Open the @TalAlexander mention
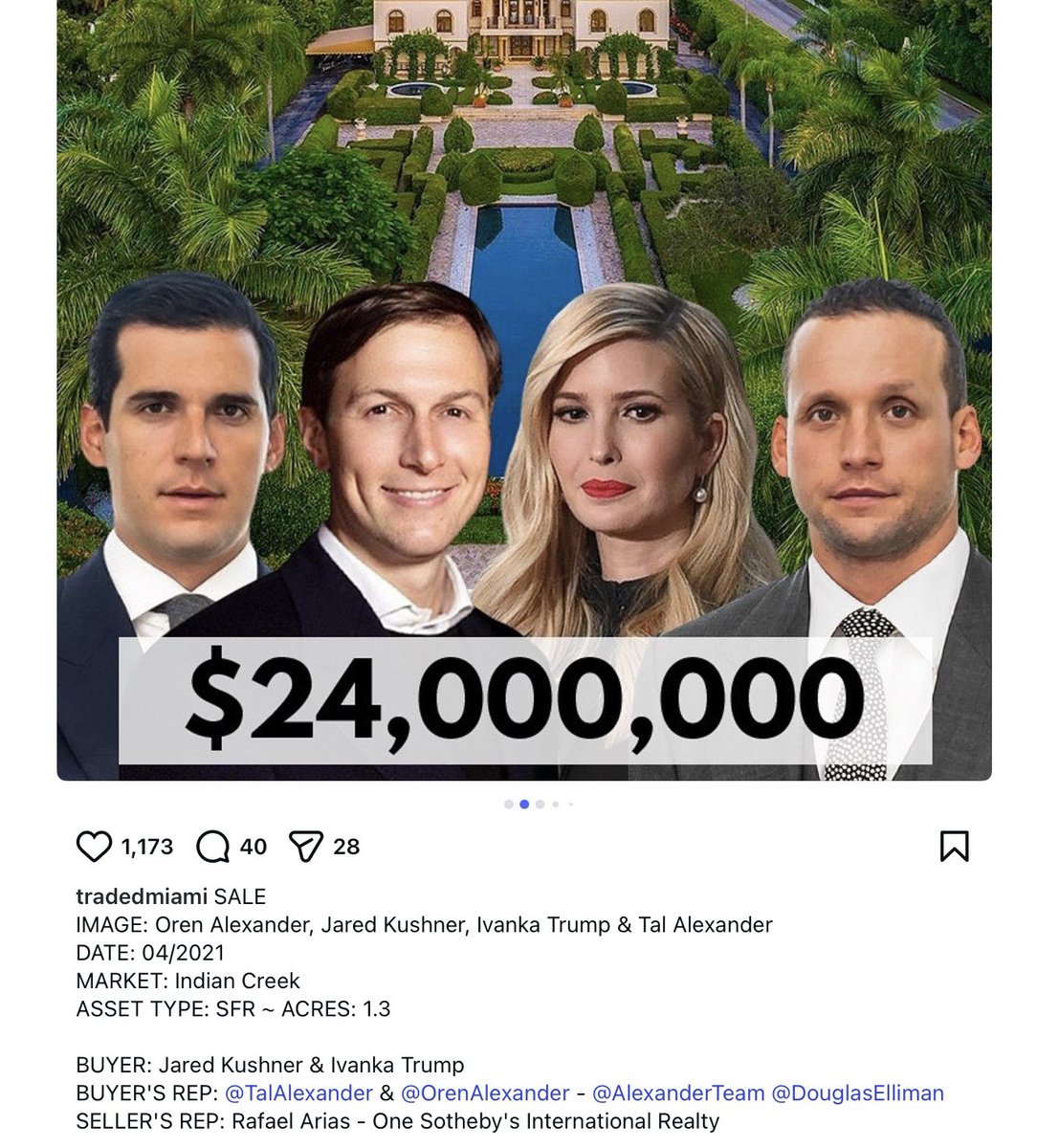1059x1148 pixels. coord(298,1093)
